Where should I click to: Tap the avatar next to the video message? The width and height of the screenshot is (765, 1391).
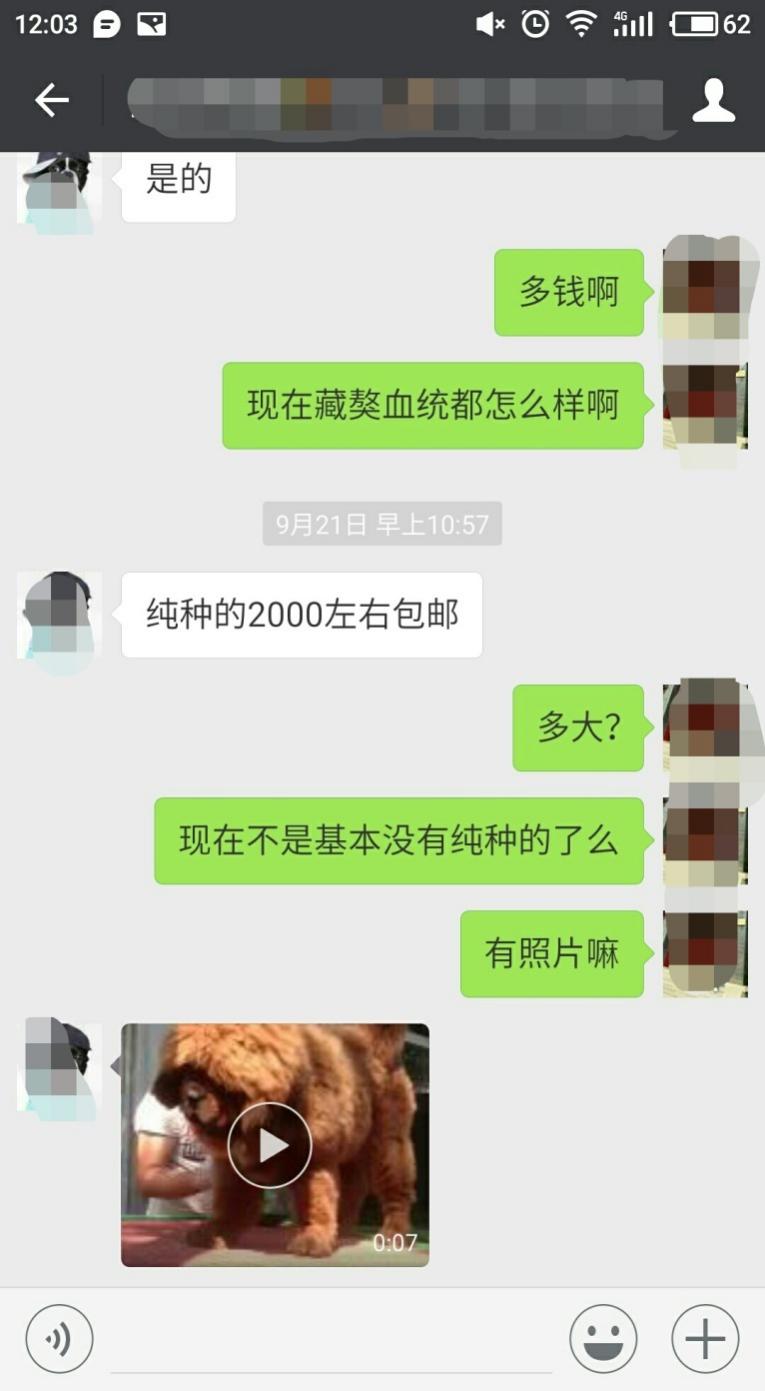point(58,1068)
